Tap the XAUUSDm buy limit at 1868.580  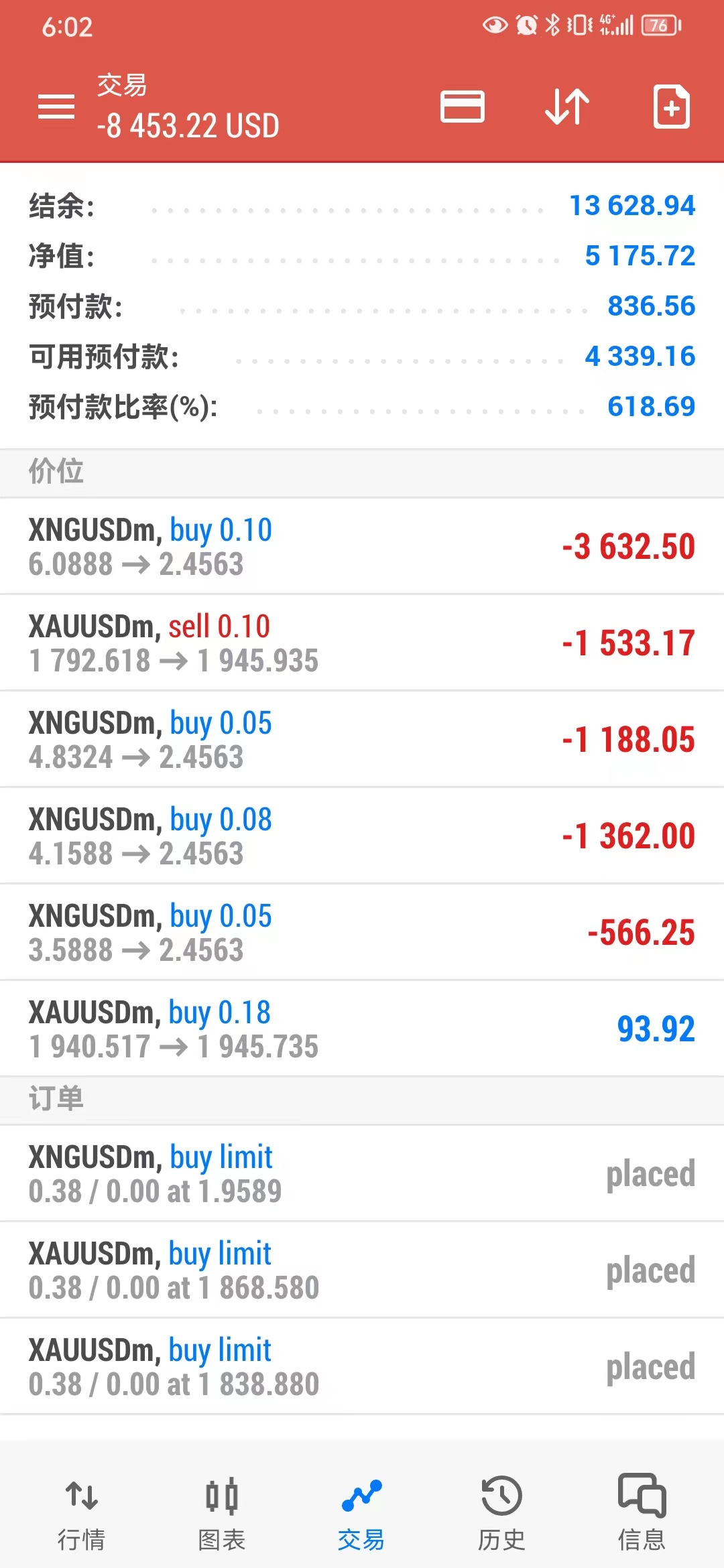362,1270
